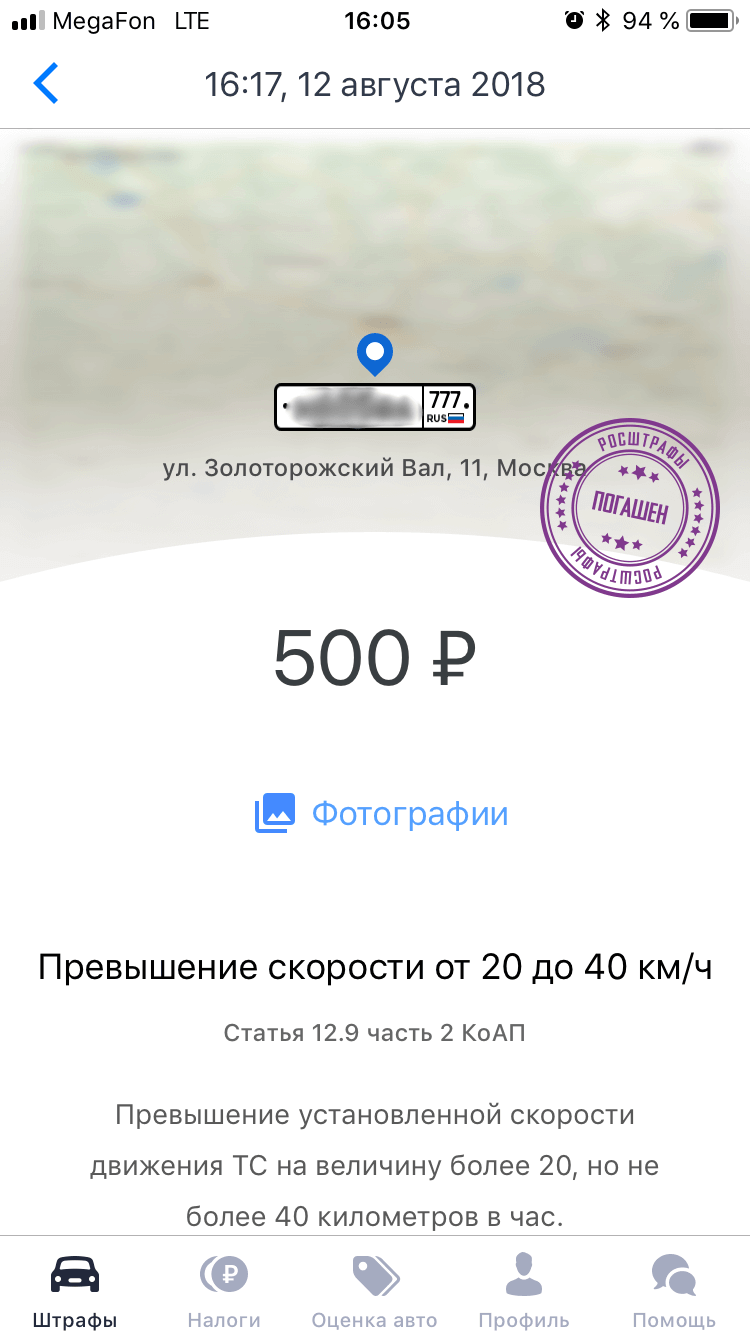This screenshot has width=750, height=1334.
Task: Open the Фотографии photos link
Action: pos(381,814)
